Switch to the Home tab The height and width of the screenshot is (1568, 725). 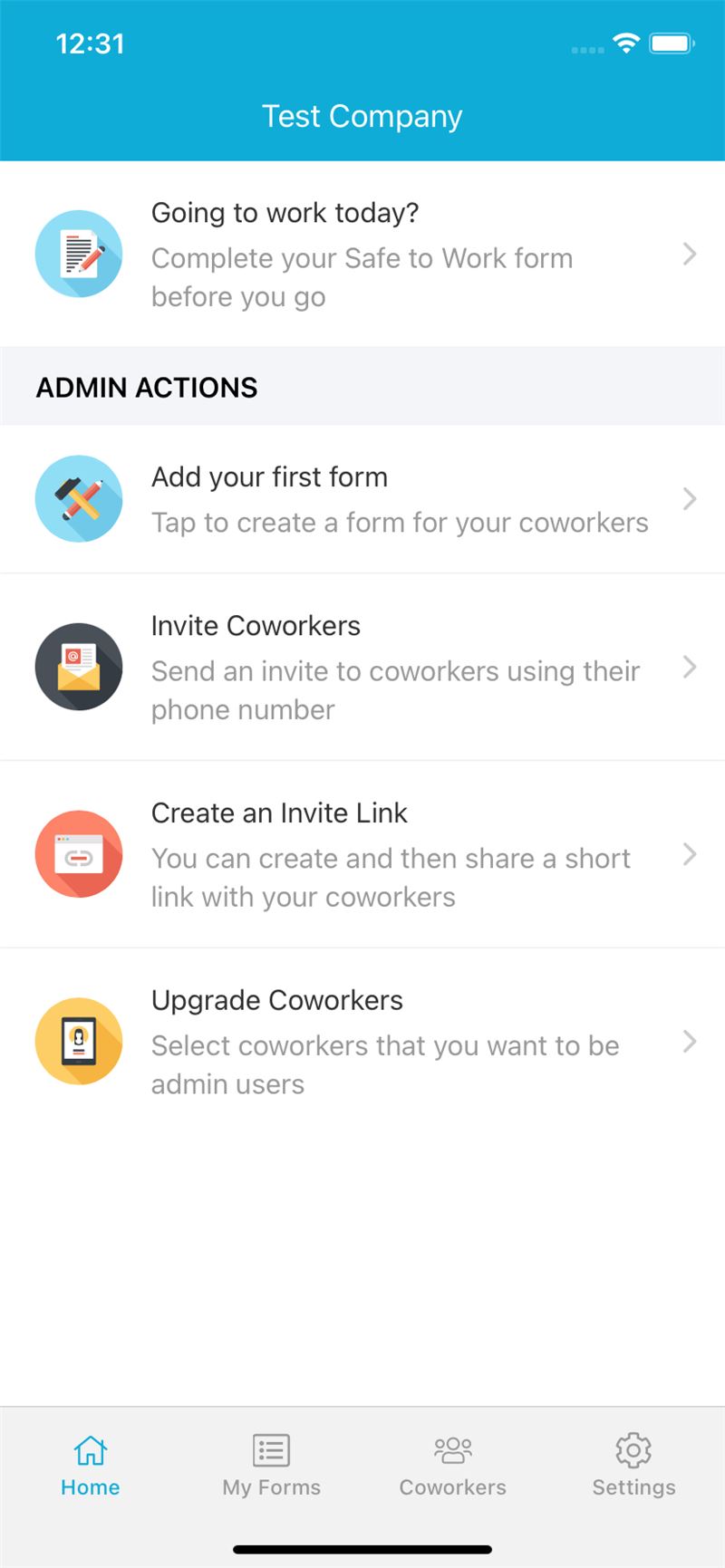91,1465
